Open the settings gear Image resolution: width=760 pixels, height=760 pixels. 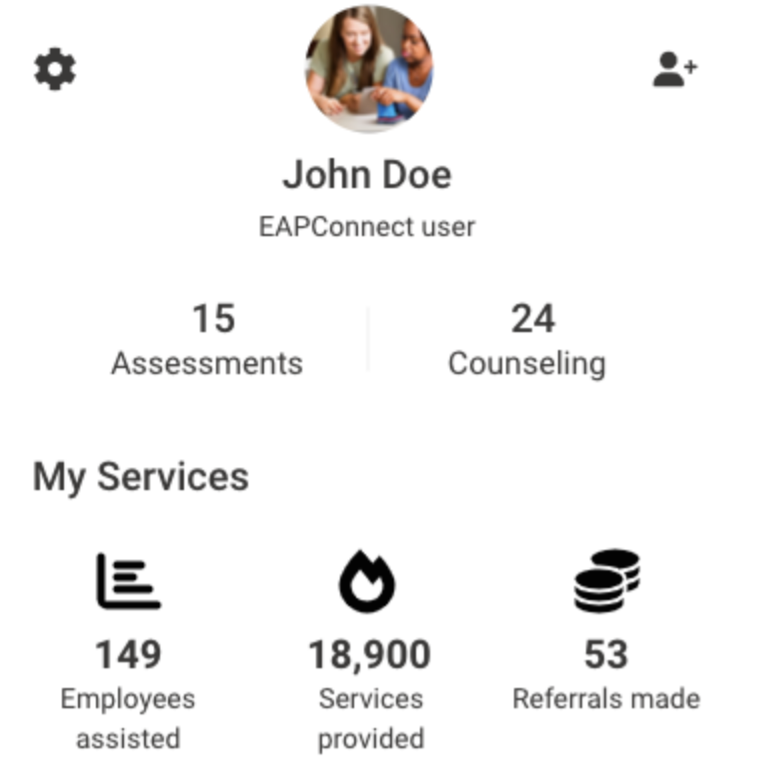click(x=55, y=70)
